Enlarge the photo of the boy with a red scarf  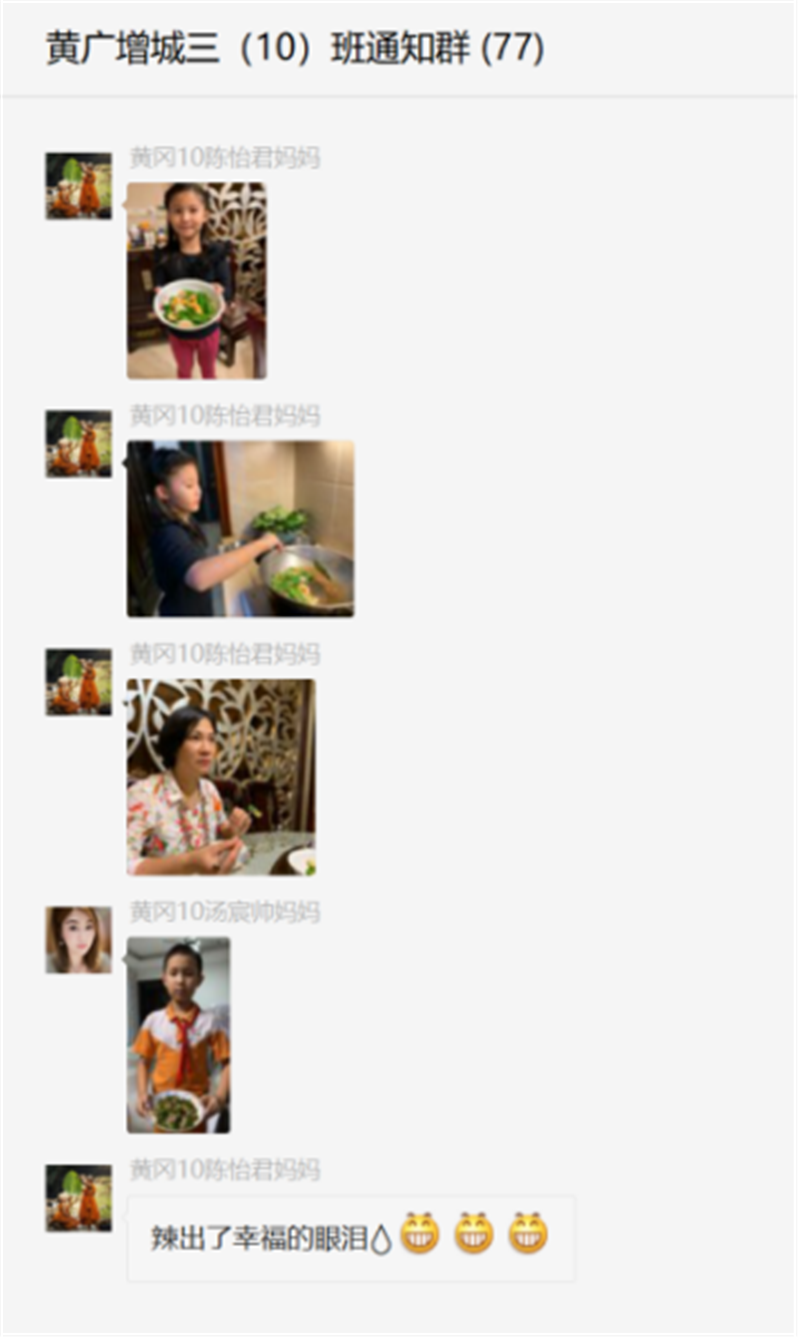pos(178,1035)
